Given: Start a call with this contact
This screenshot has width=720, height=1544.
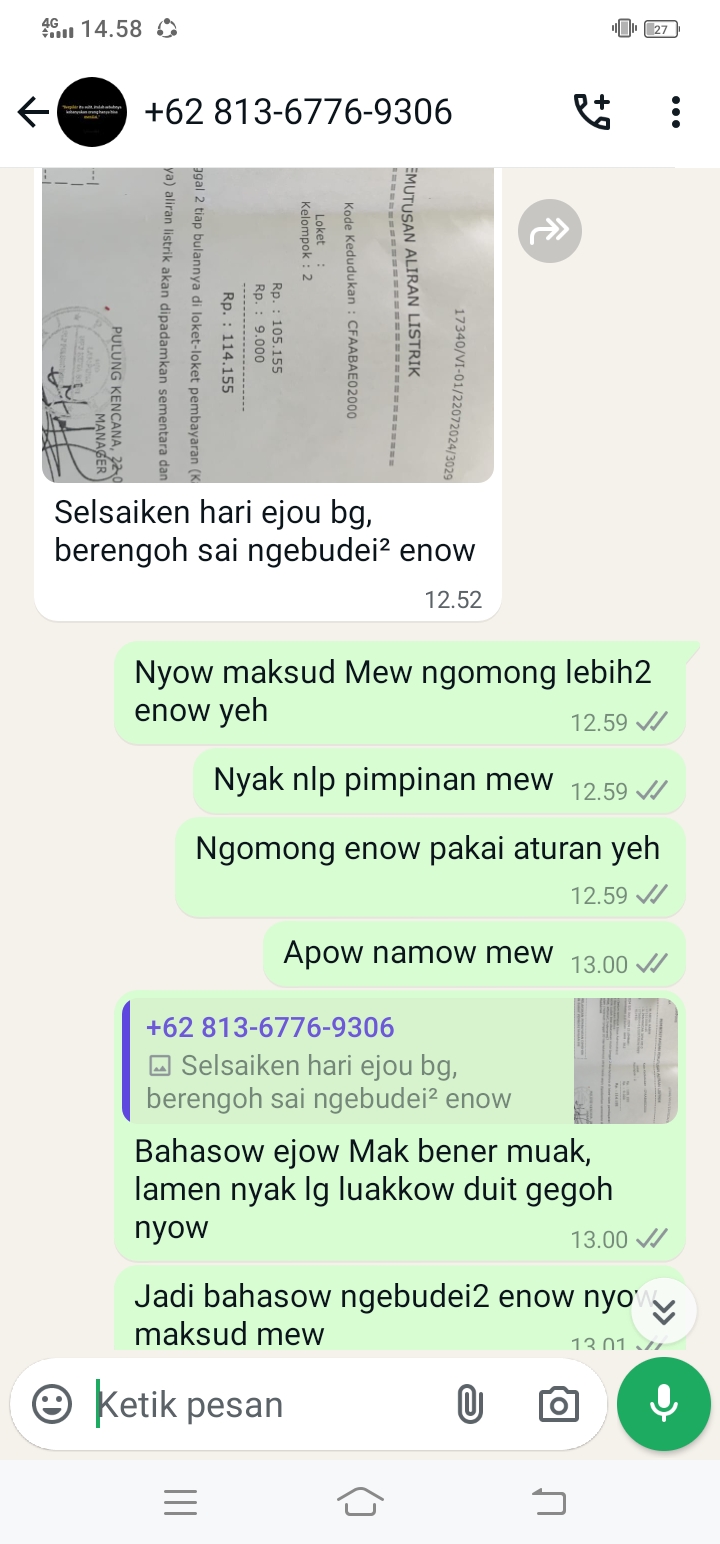Looking at the screenshot, I should (x=591, y=112).
